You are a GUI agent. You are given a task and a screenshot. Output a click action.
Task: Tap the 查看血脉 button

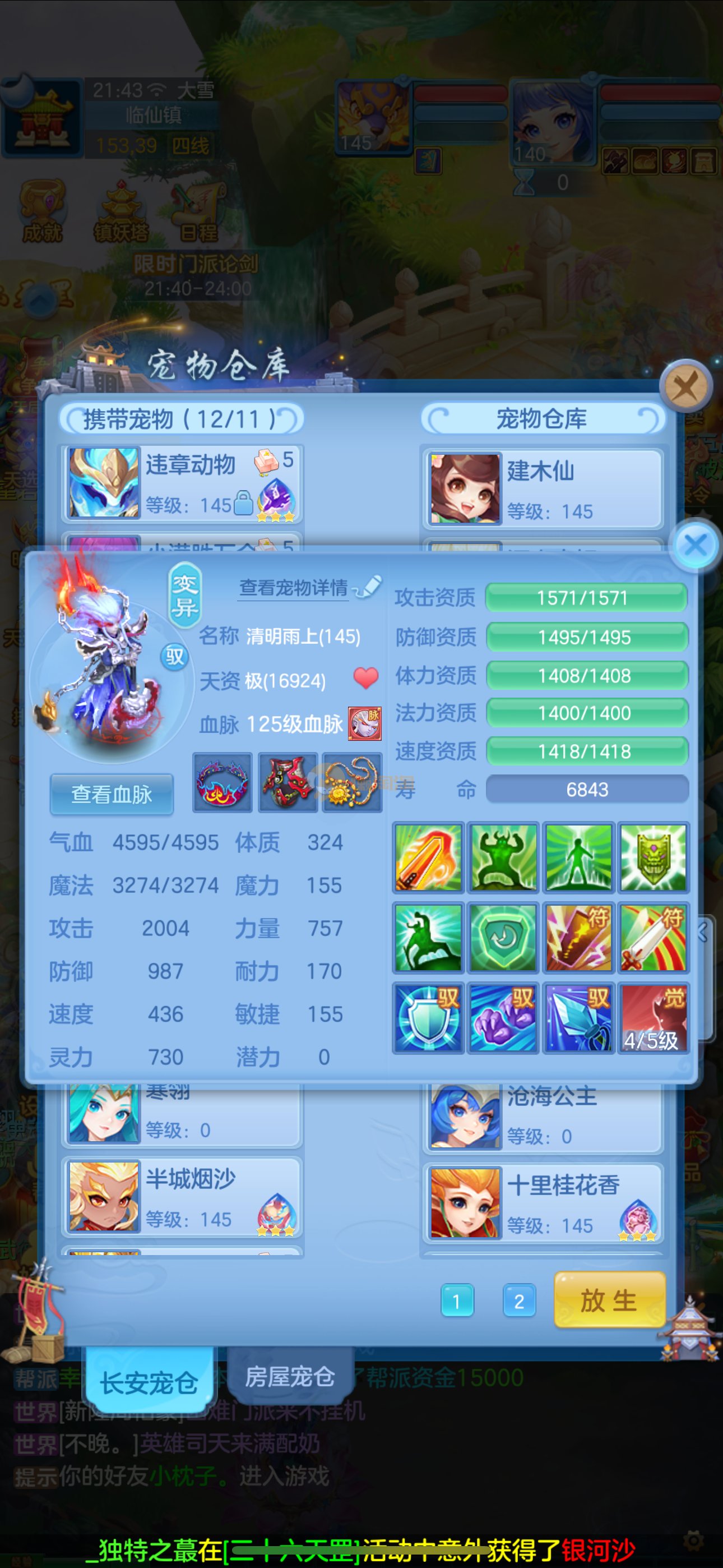pyautogui.click(x=112, y=794)
